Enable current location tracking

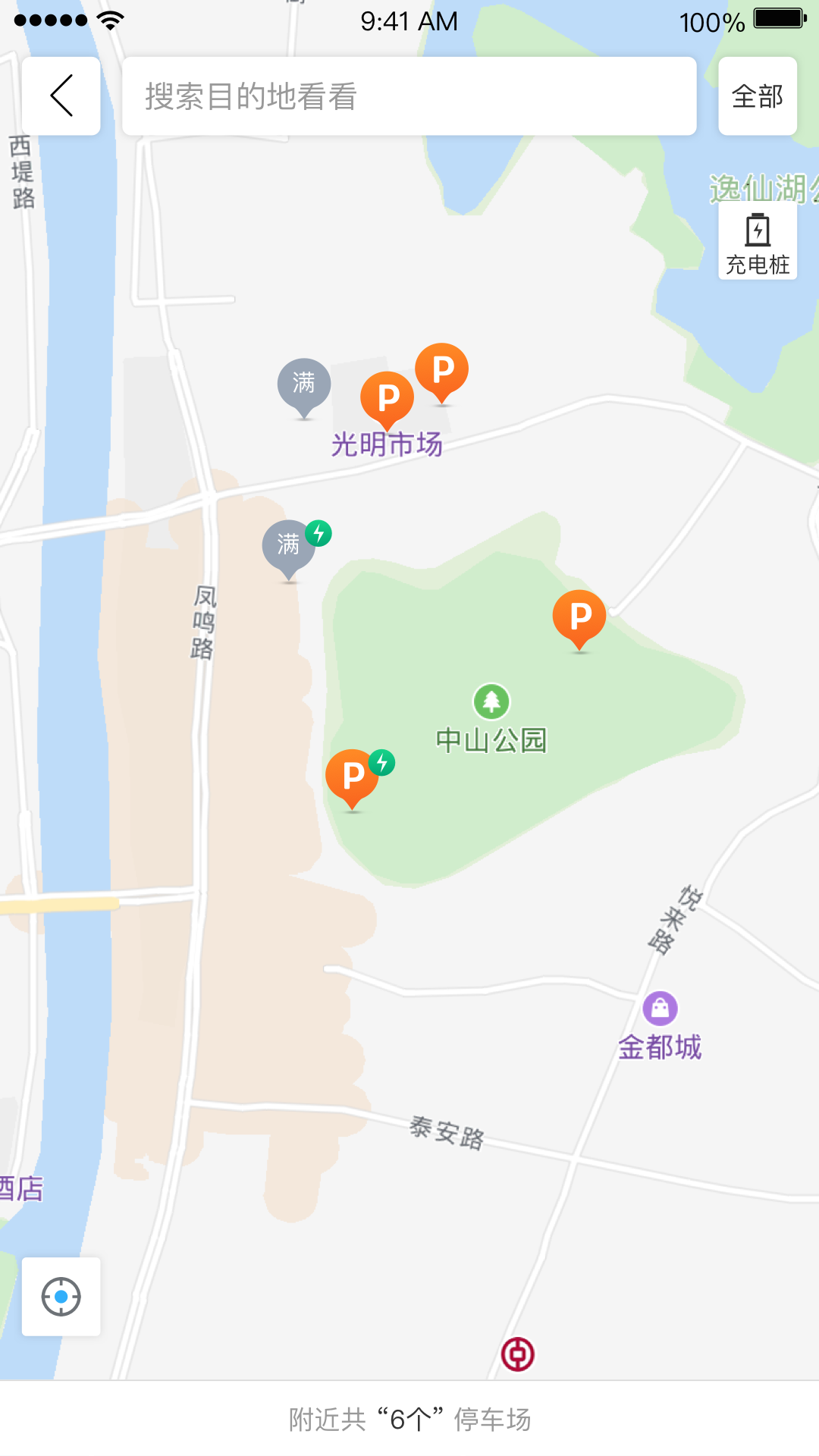pyautogui.click(x=61, y=1298)
